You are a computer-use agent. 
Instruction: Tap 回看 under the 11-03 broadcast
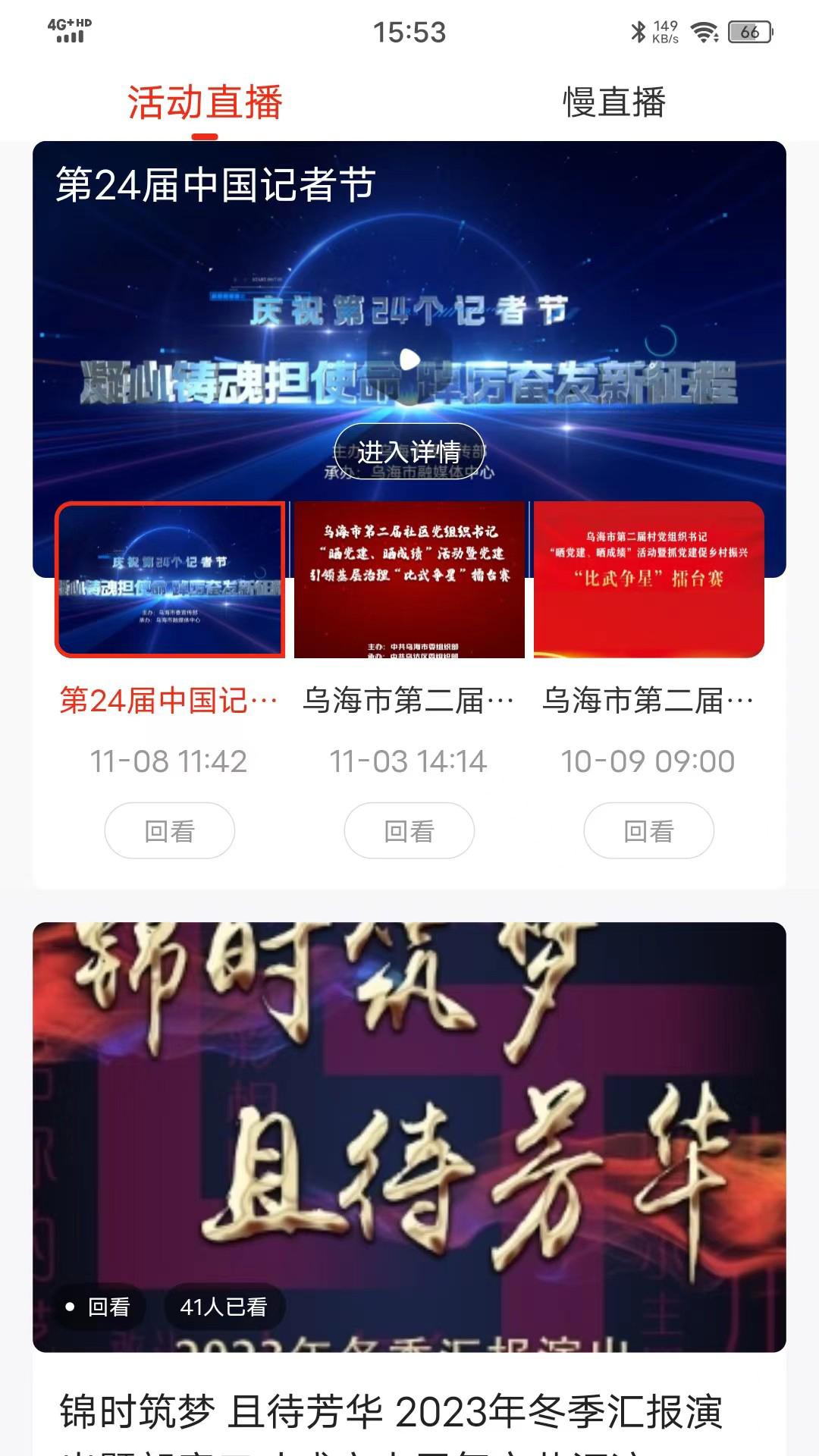click(x=409, y=830)
